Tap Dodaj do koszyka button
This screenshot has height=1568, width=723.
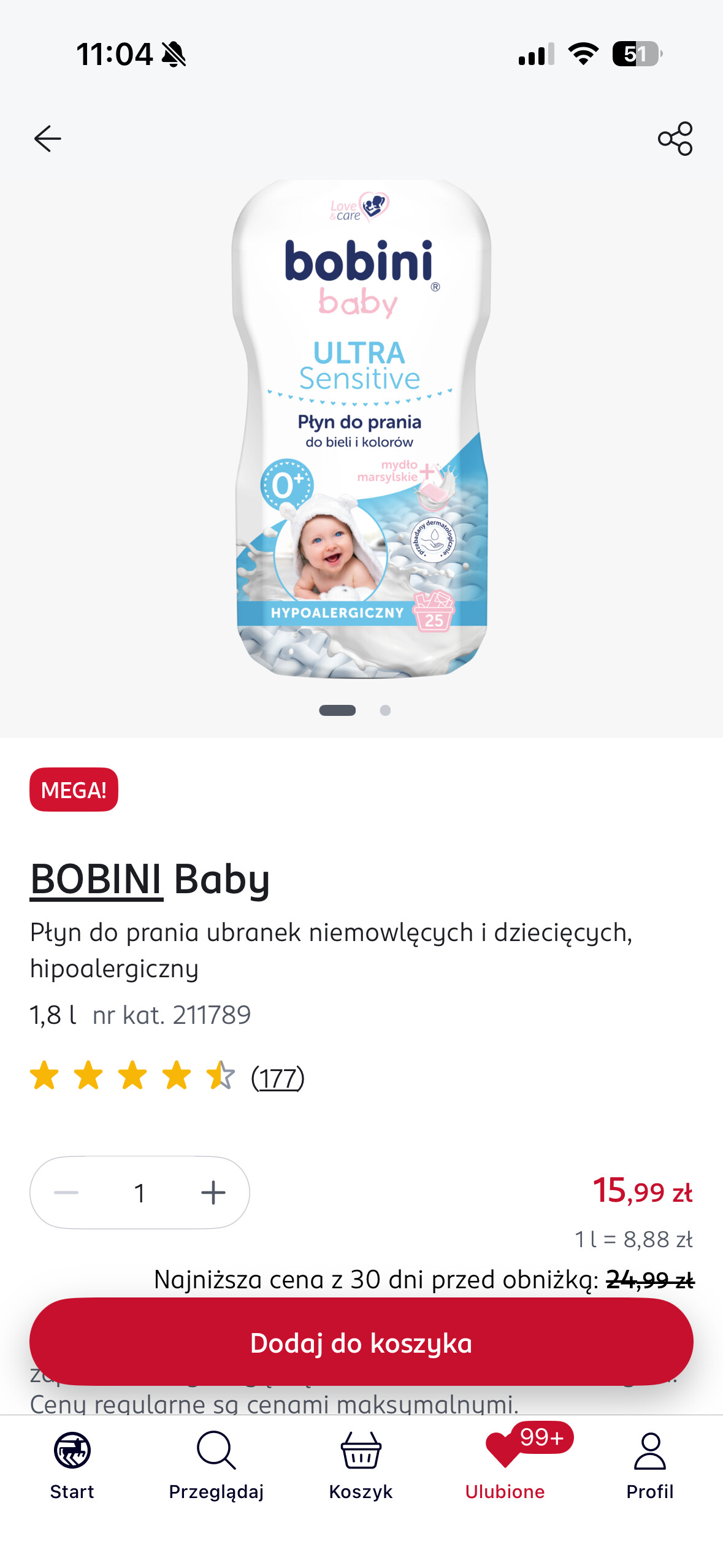click(x=361, y=1342)
